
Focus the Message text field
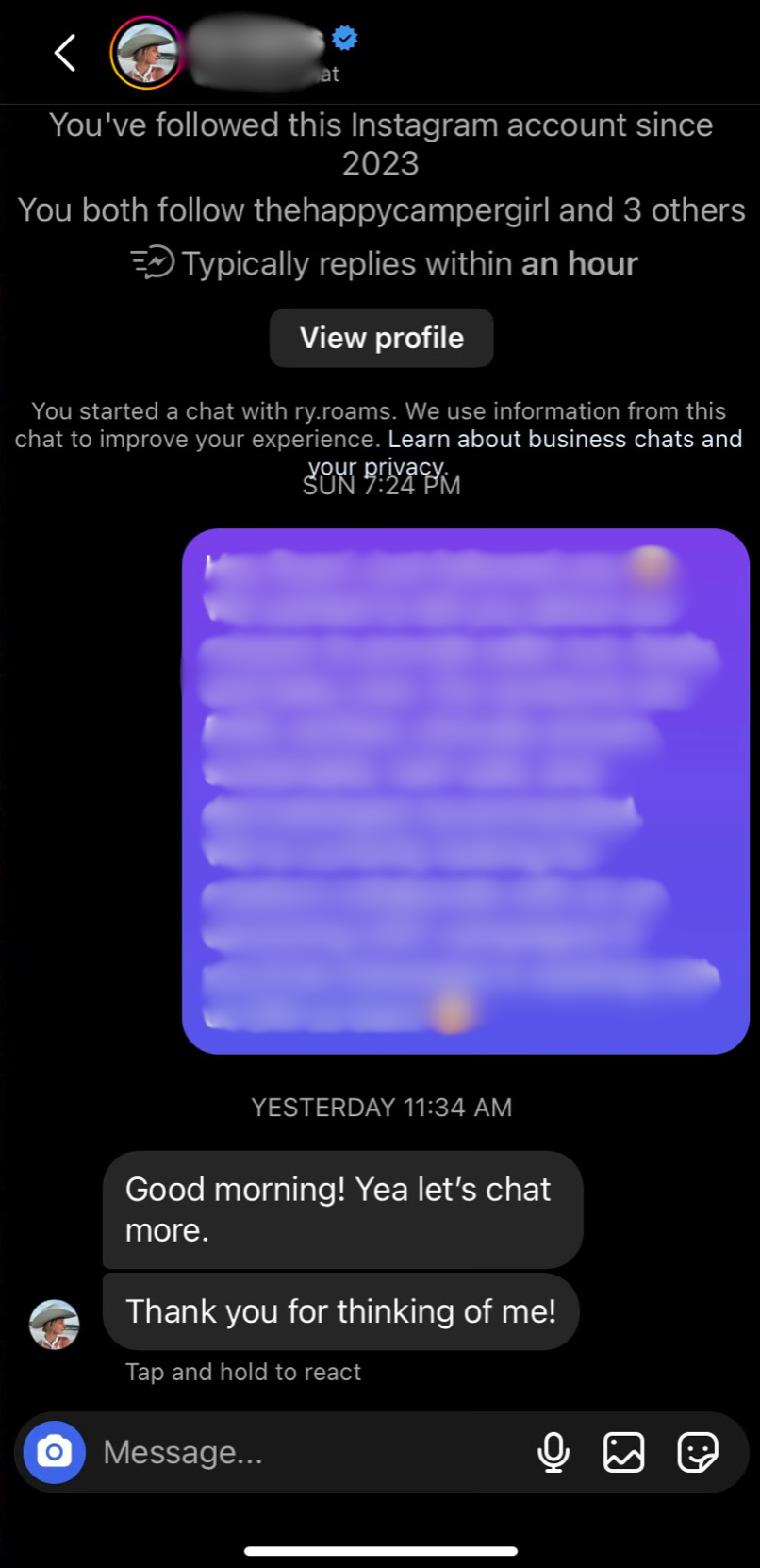click(302, 1452)
